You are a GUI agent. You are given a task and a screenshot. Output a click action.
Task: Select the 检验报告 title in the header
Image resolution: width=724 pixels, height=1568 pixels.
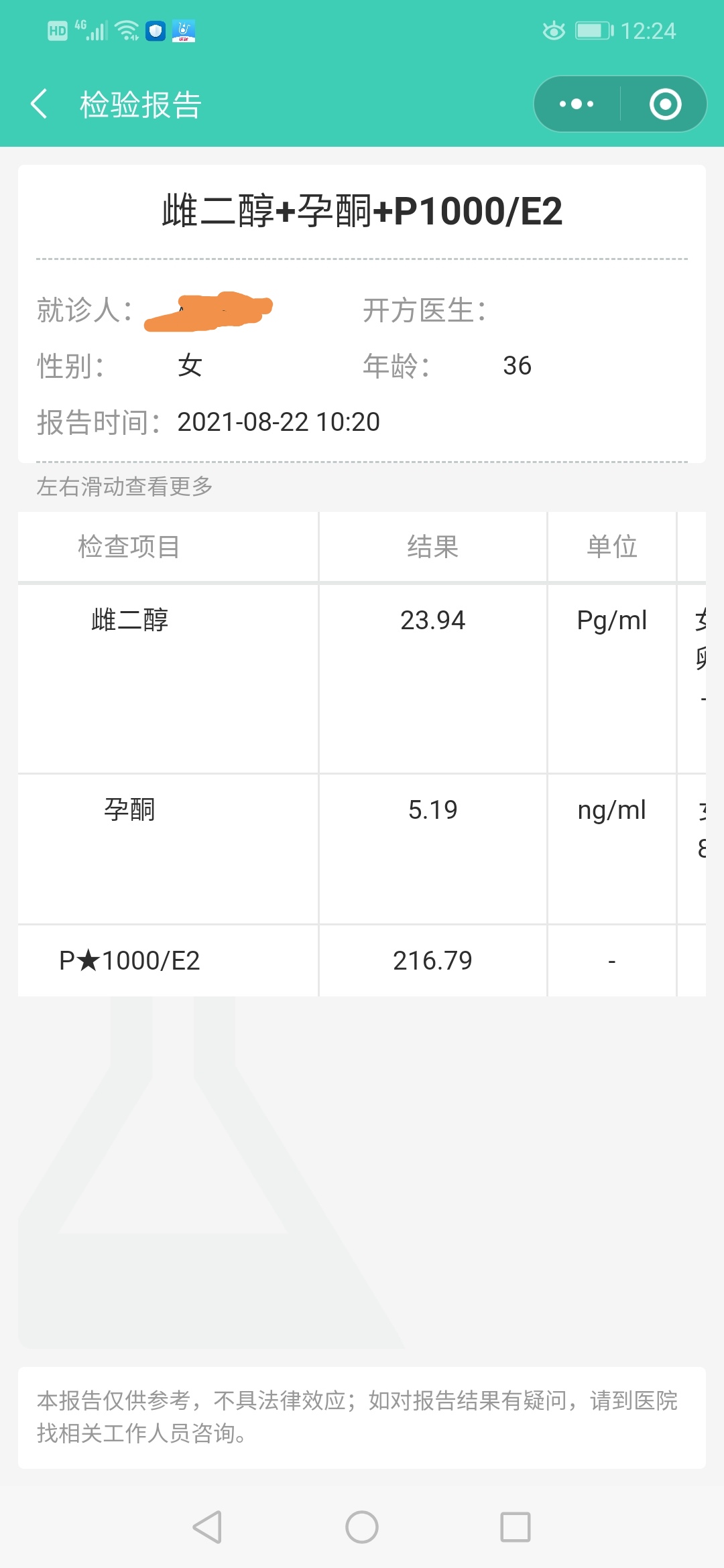(x=139, y=104)
